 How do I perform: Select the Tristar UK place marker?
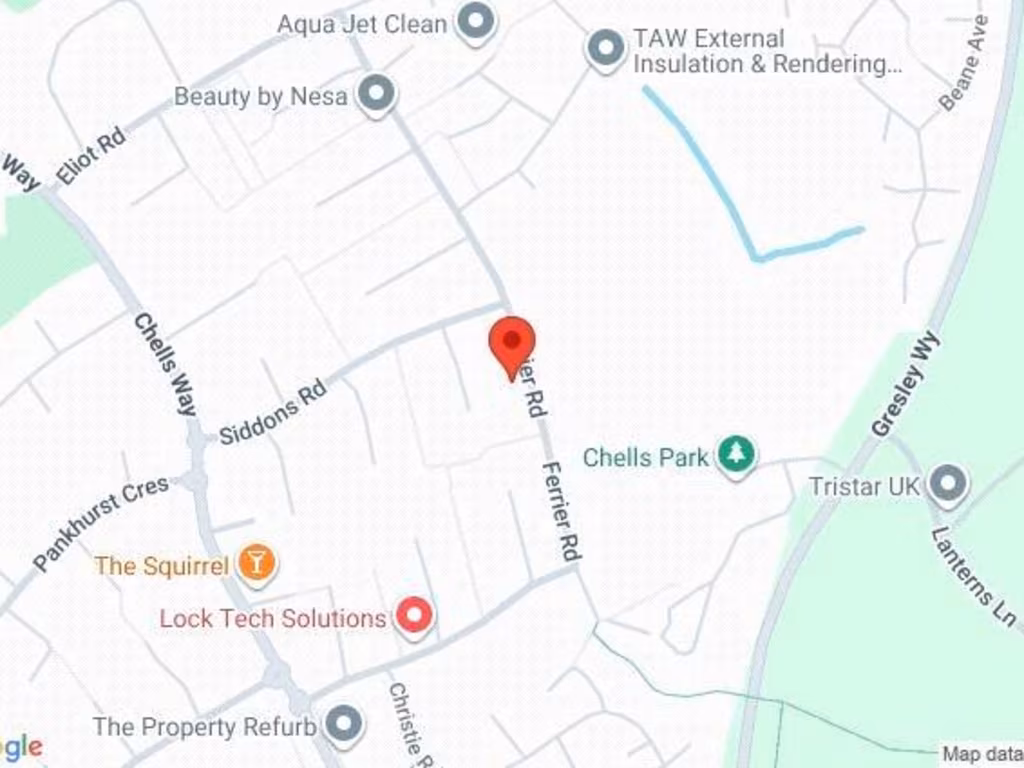[947, 485]
